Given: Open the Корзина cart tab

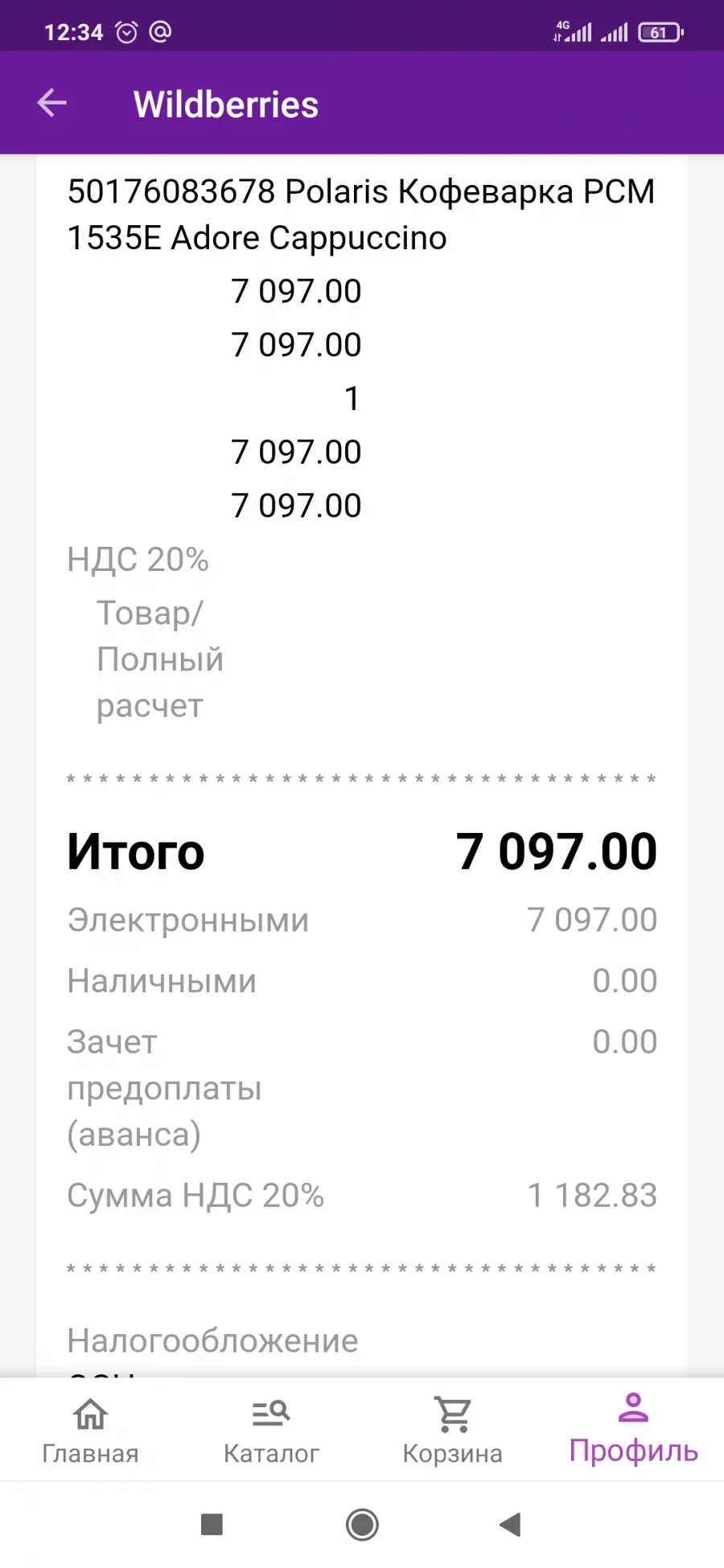Looking at the screenshot, I should point(452,1431).
